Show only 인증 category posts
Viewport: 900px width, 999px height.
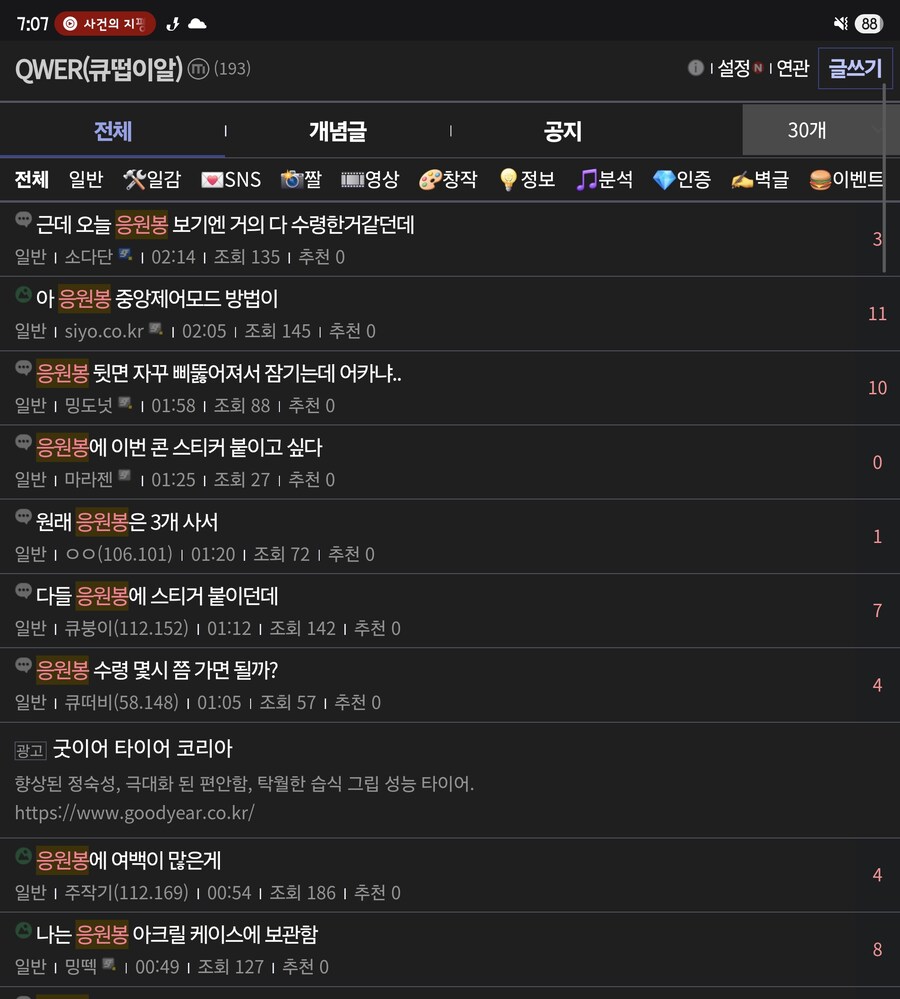coord(682,180)
